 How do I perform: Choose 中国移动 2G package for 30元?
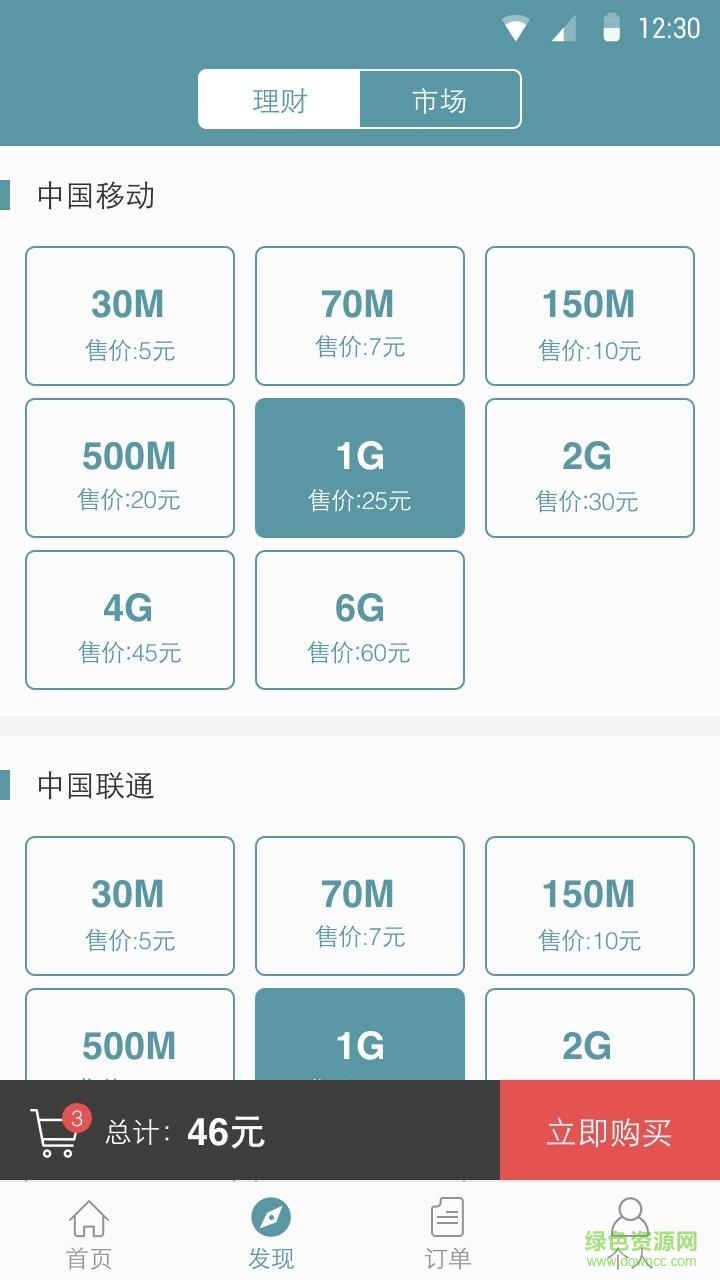pyautogui.click(x=590, y=468)
